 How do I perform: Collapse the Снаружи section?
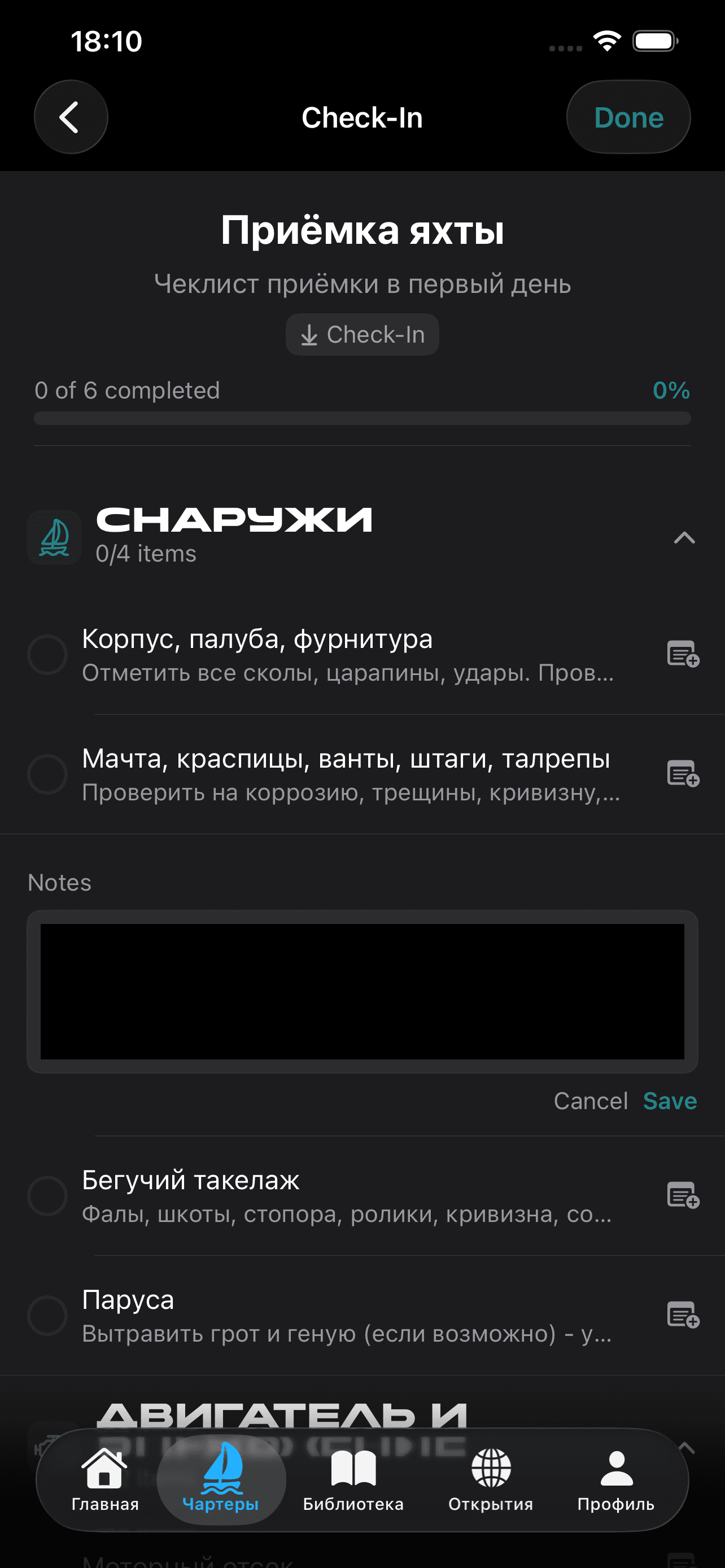pos(684,537)
